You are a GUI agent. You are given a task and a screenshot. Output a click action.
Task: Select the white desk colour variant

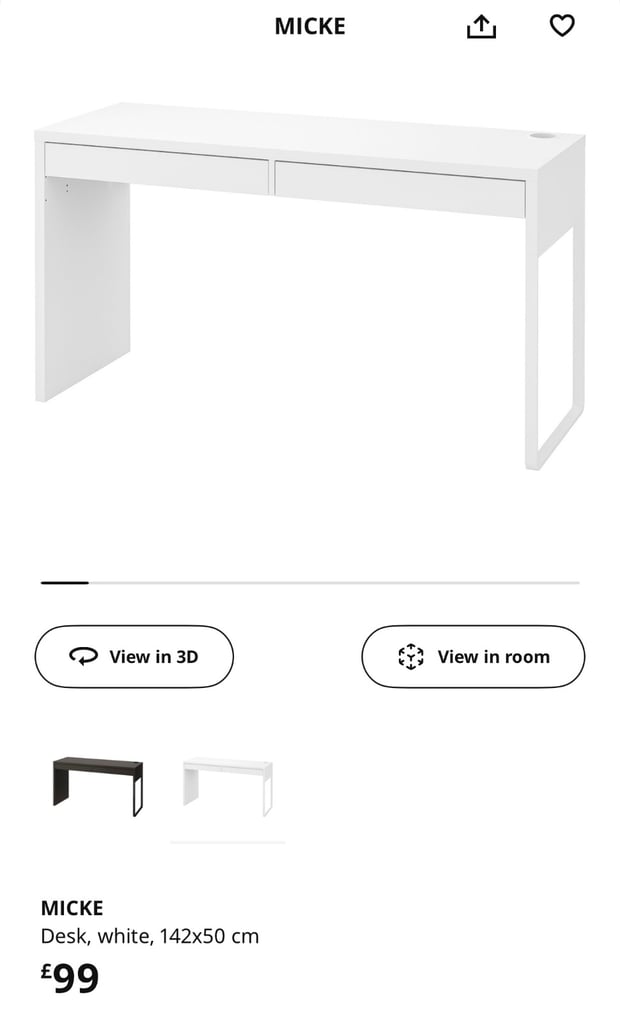coord(227,786)
